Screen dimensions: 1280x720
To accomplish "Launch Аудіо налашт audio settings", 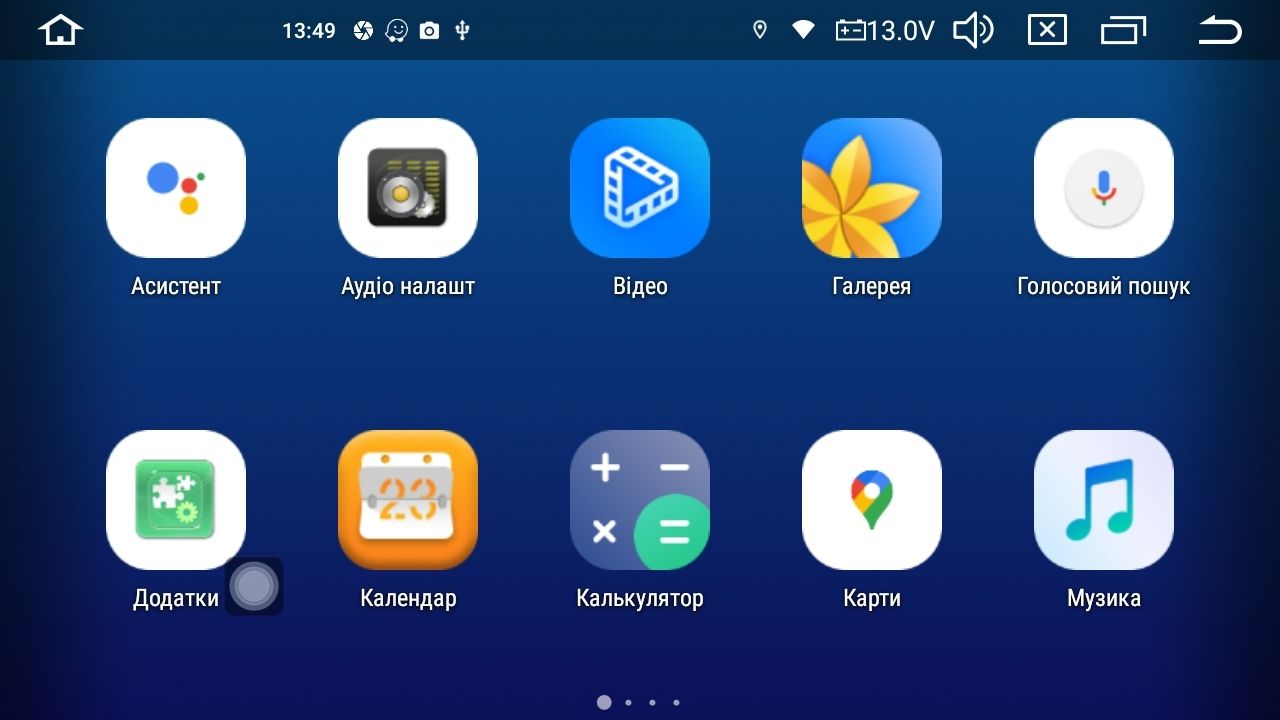I will (408, 188).
